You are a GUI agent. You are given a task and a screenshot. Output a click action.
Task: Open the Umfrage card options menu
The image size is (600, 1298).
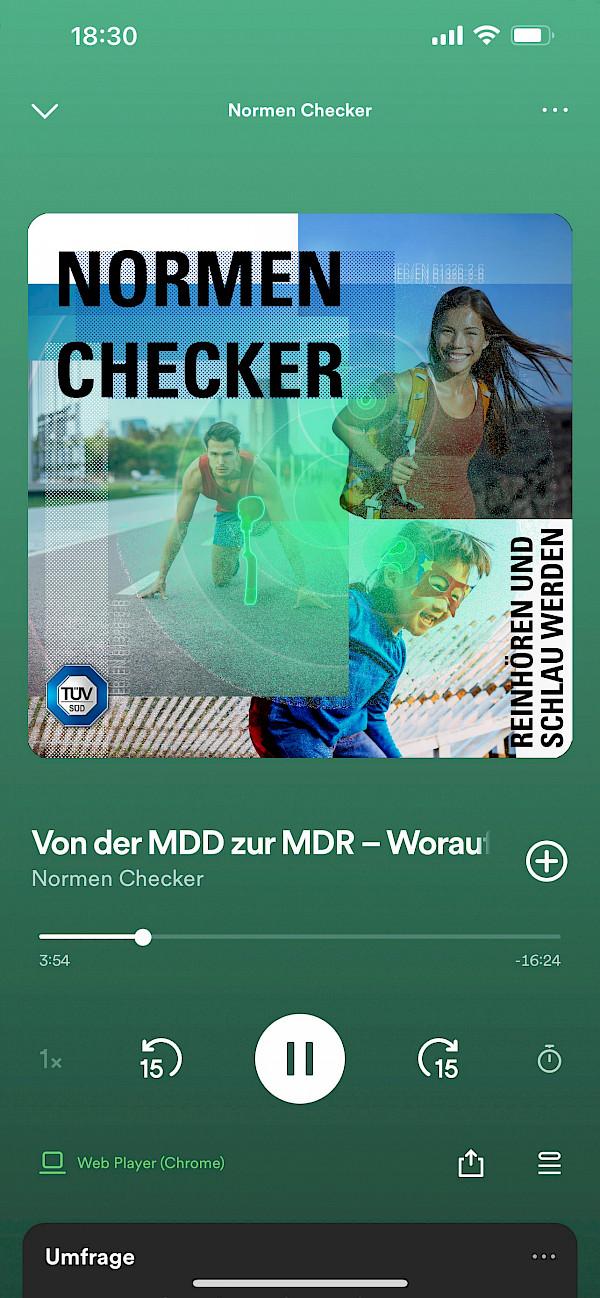543,1257
